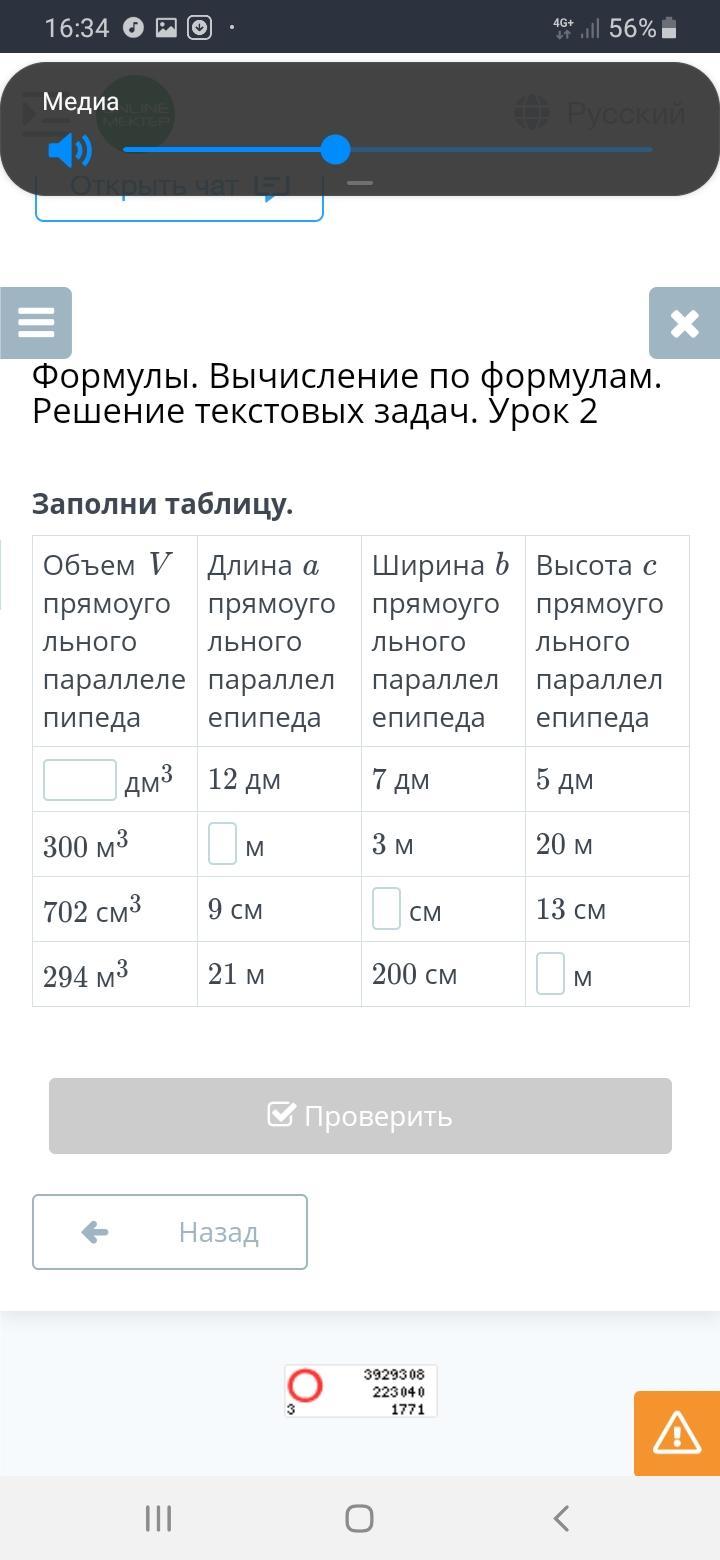
Task: Tap the volume field in дм³
Action: (80, 780)
